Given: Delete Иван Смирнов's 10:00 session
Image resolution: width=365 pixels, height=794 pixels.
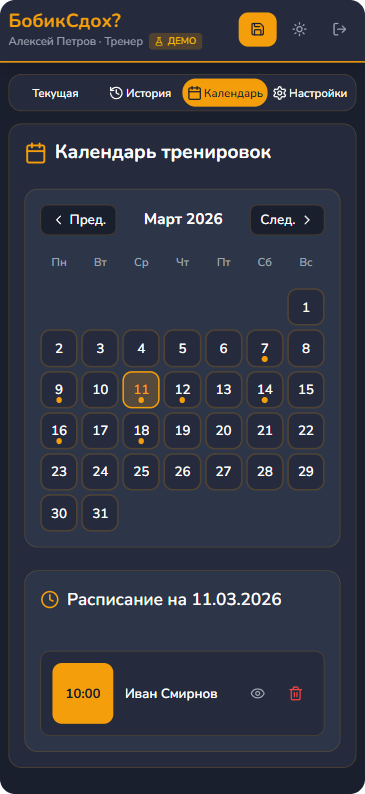Looking at the screenshot, I should (x=296, y=694).
